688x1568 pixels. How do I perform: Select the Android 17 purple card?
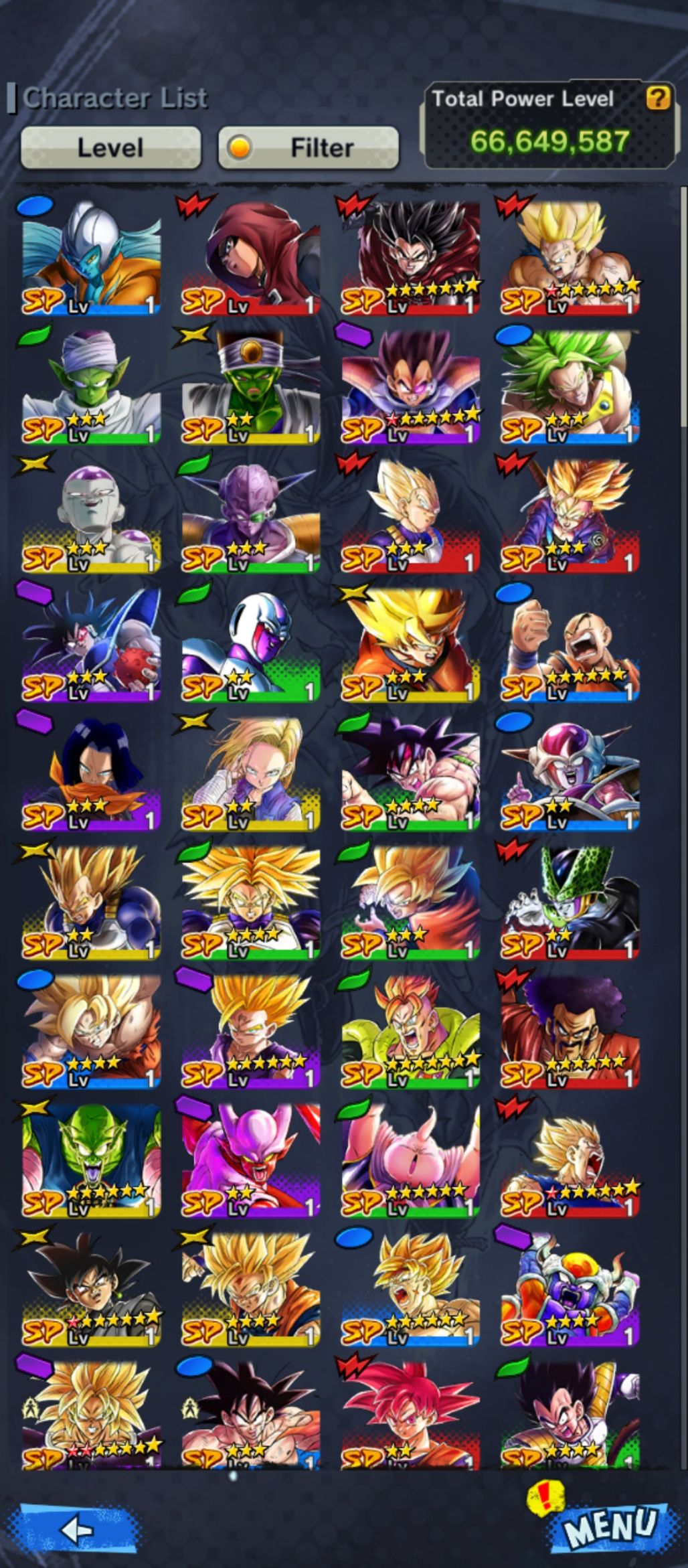(x=91, y=773)
